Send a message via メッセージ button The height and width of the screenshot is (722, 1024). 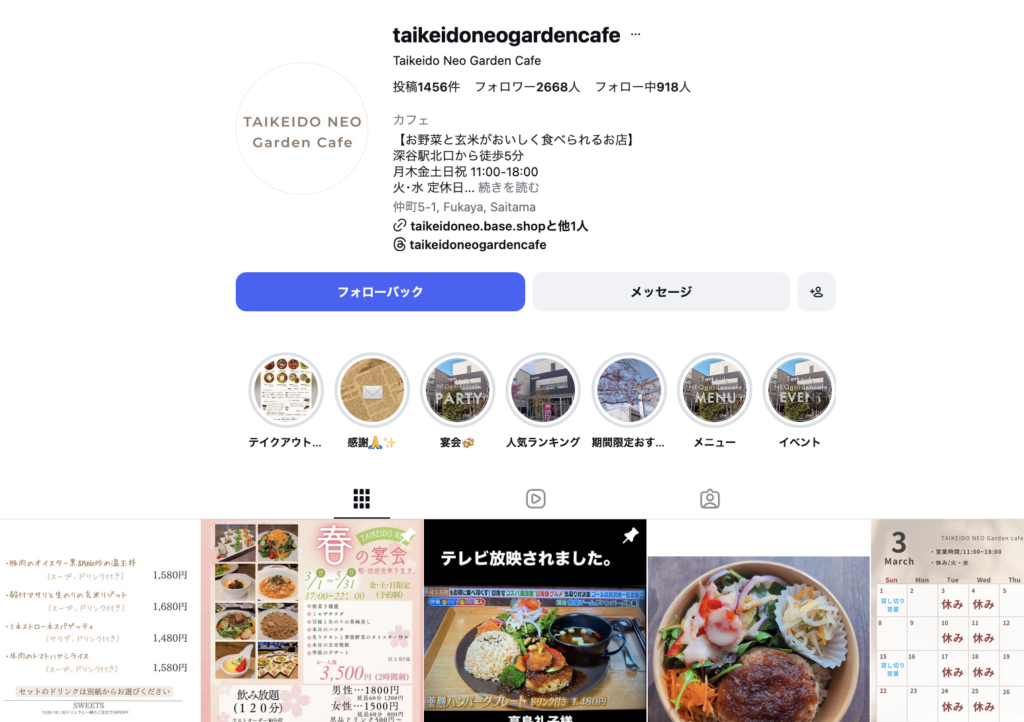tap(660, 292)
